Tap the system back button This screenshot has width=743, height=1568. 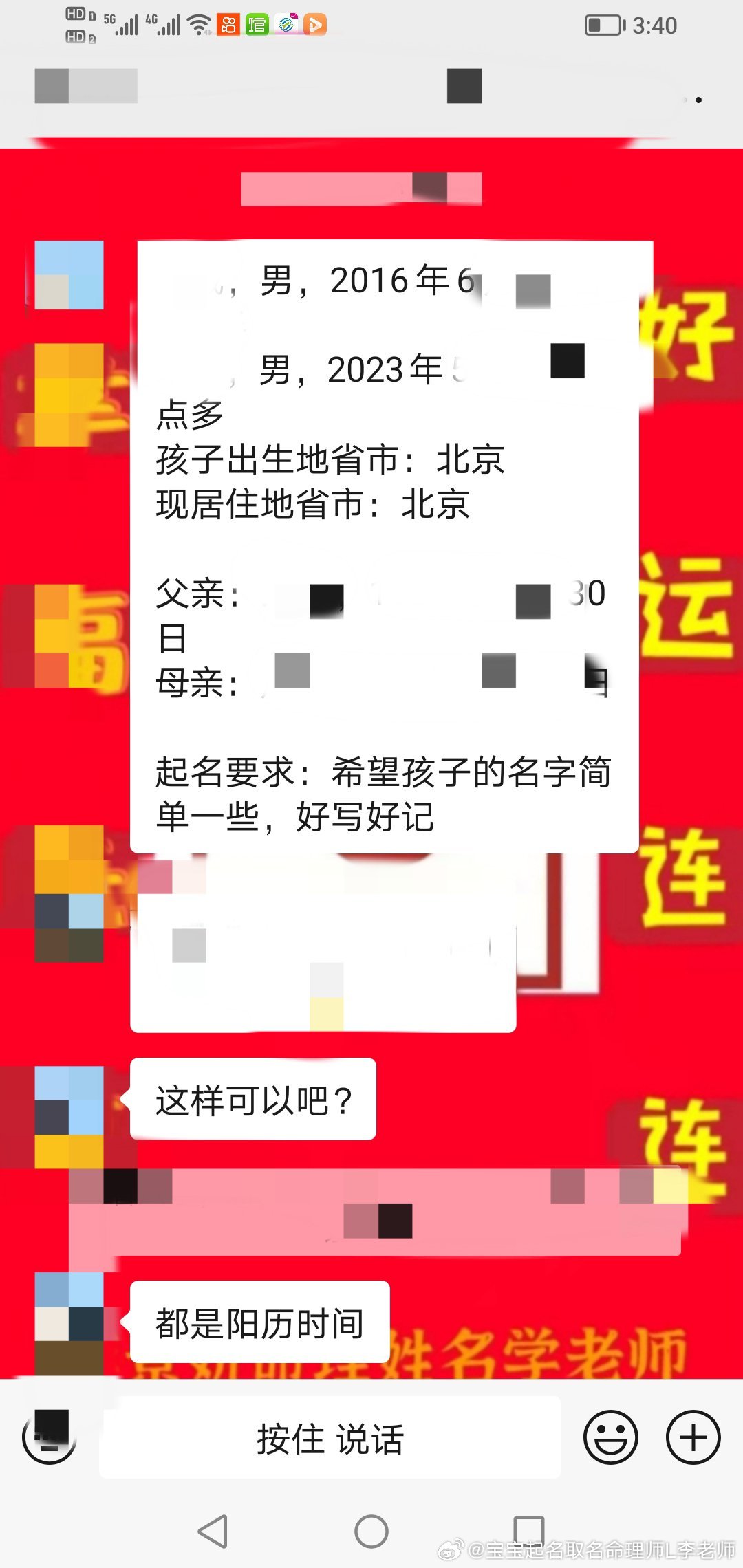tap(213, 1532)
